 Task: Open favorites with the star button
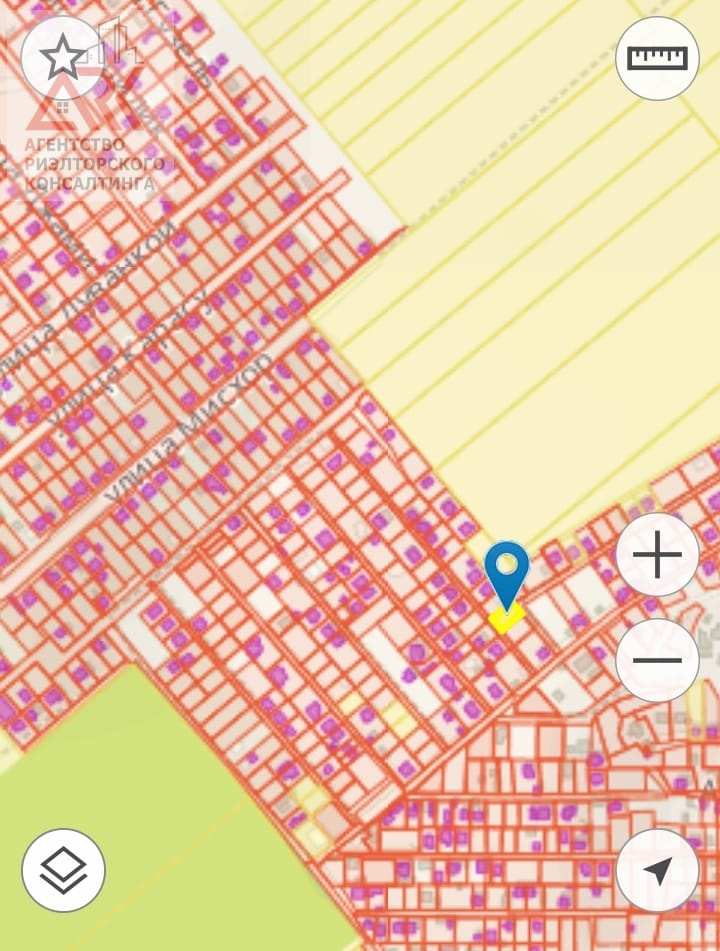(62, 58)
